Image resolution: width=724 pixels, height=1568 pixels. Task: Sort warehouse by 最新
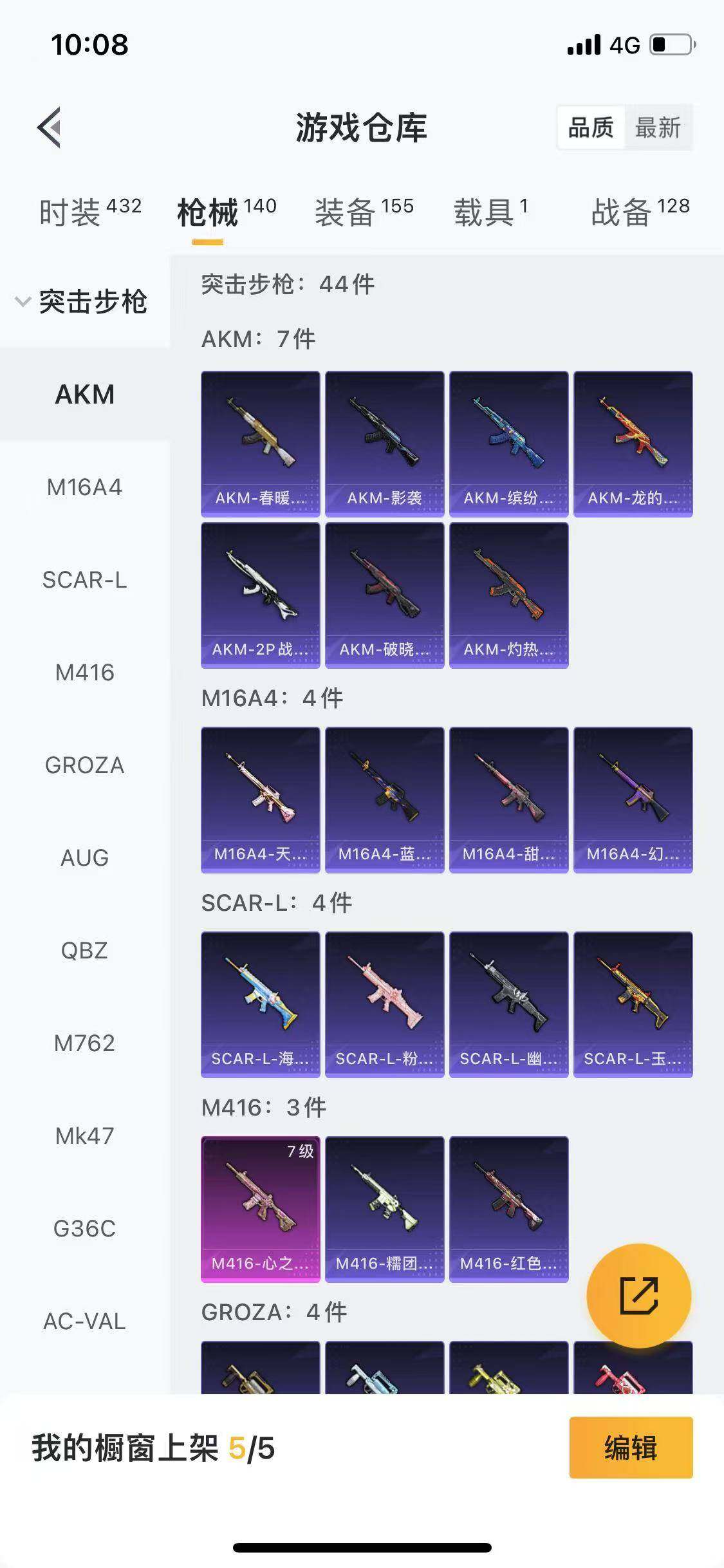pos(657,127)
